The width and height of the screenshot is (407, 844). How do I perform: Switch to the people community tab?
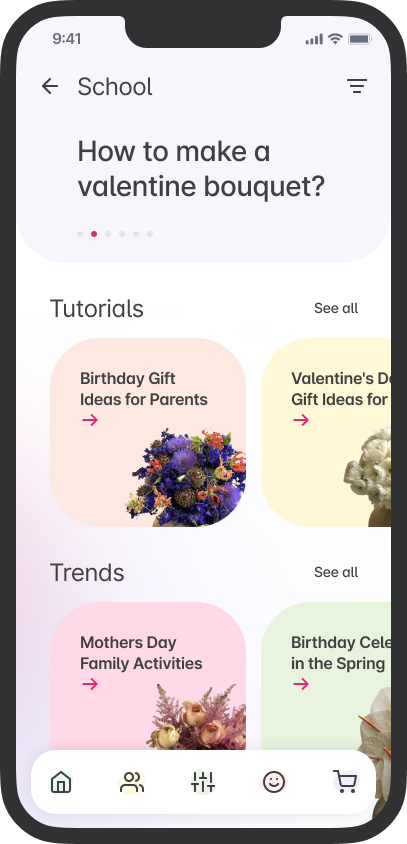132,782
